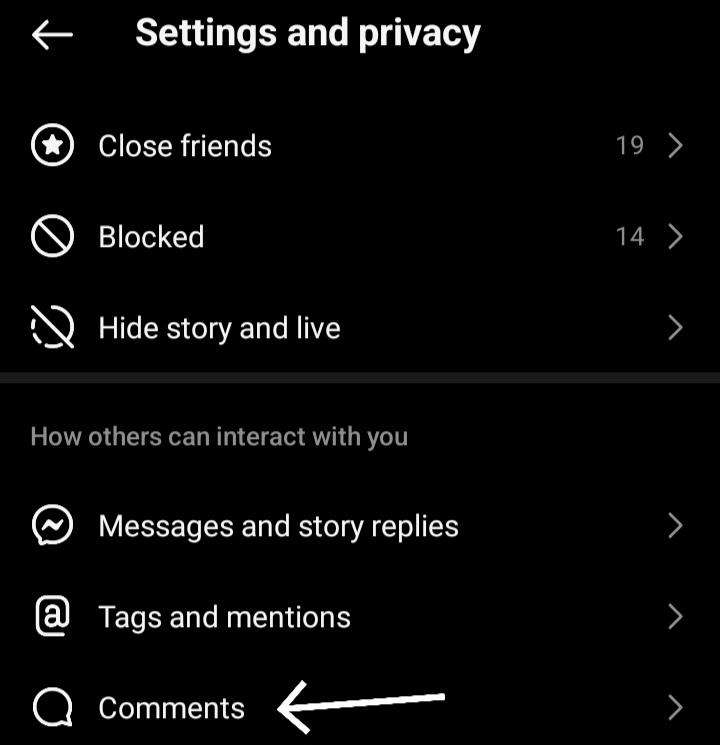Click the Messenger icon next to Messages
The width and height of the screenshot is (720, 745).
coord(52,525)
